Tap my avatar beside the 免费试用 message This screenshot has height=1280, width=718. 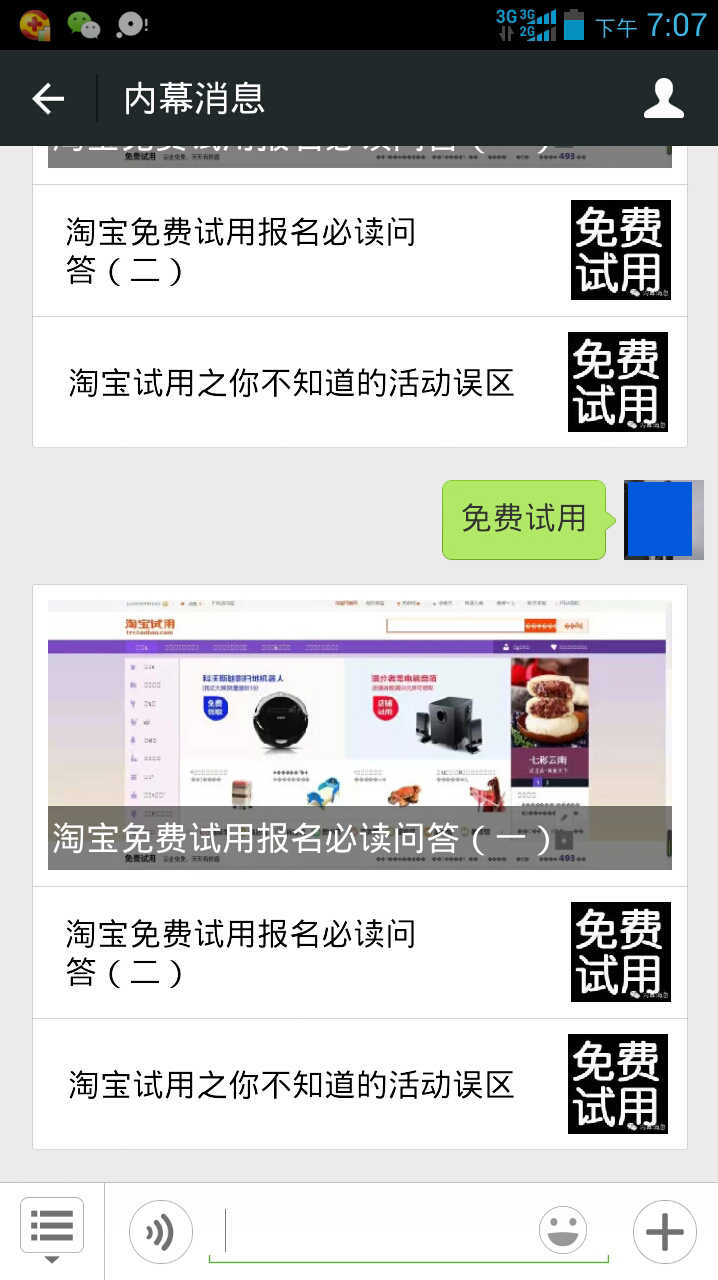(x=663, y=519)
